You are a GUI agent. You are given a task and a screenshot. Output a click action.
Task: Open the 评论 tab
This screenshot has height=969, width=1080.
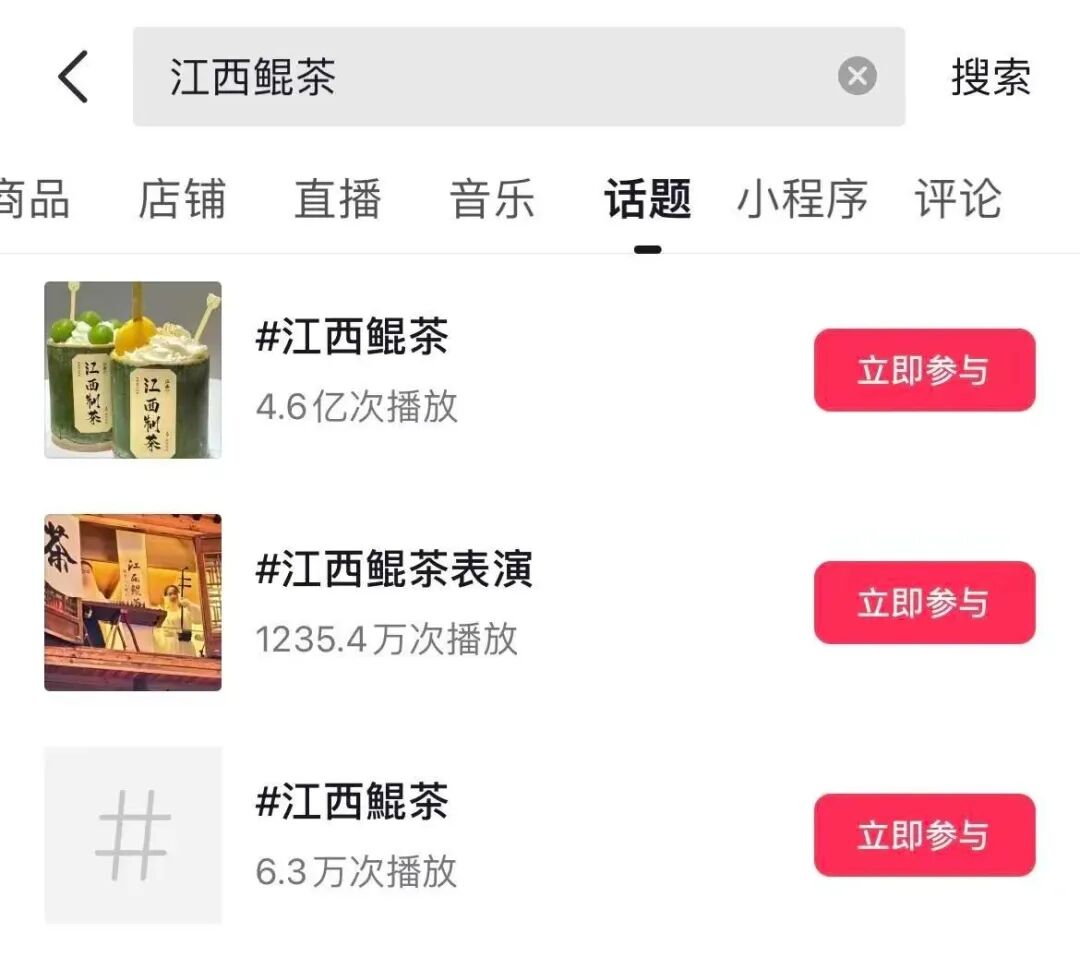tap(957, 198)
